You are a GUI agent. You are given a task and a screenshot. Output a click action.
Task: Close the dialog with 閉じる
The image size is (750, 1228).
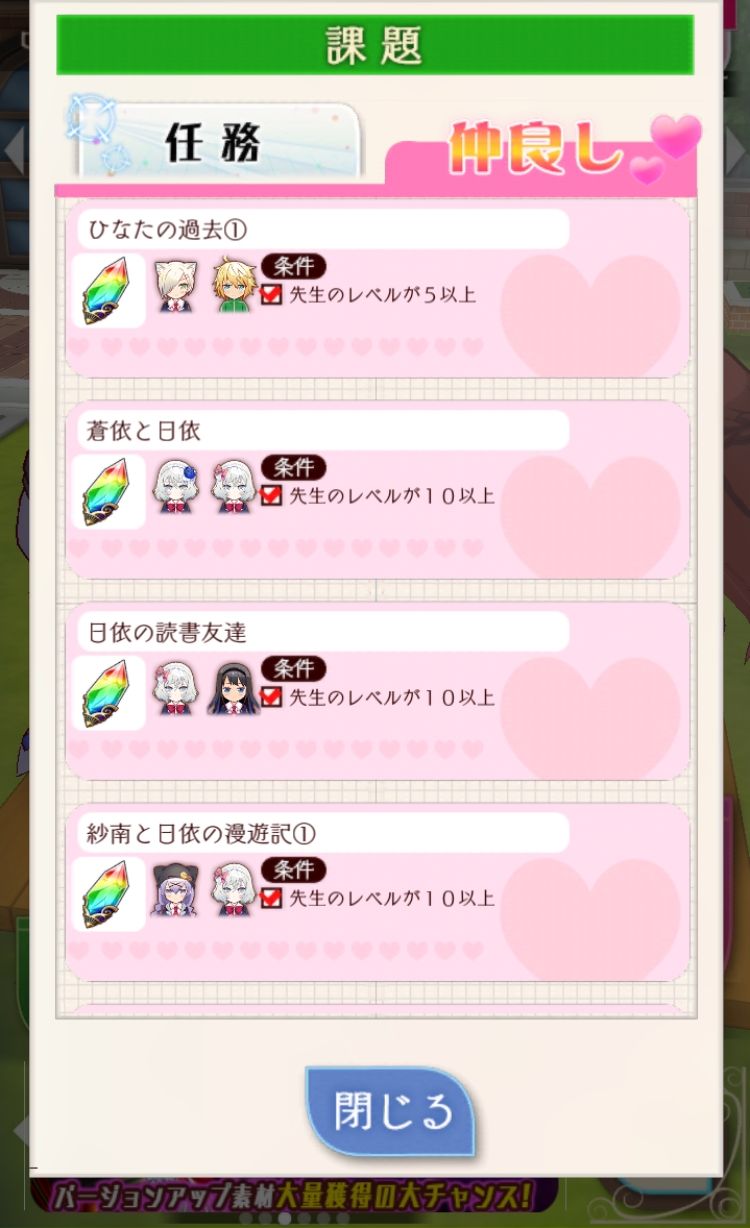(x=391, y=1110)
